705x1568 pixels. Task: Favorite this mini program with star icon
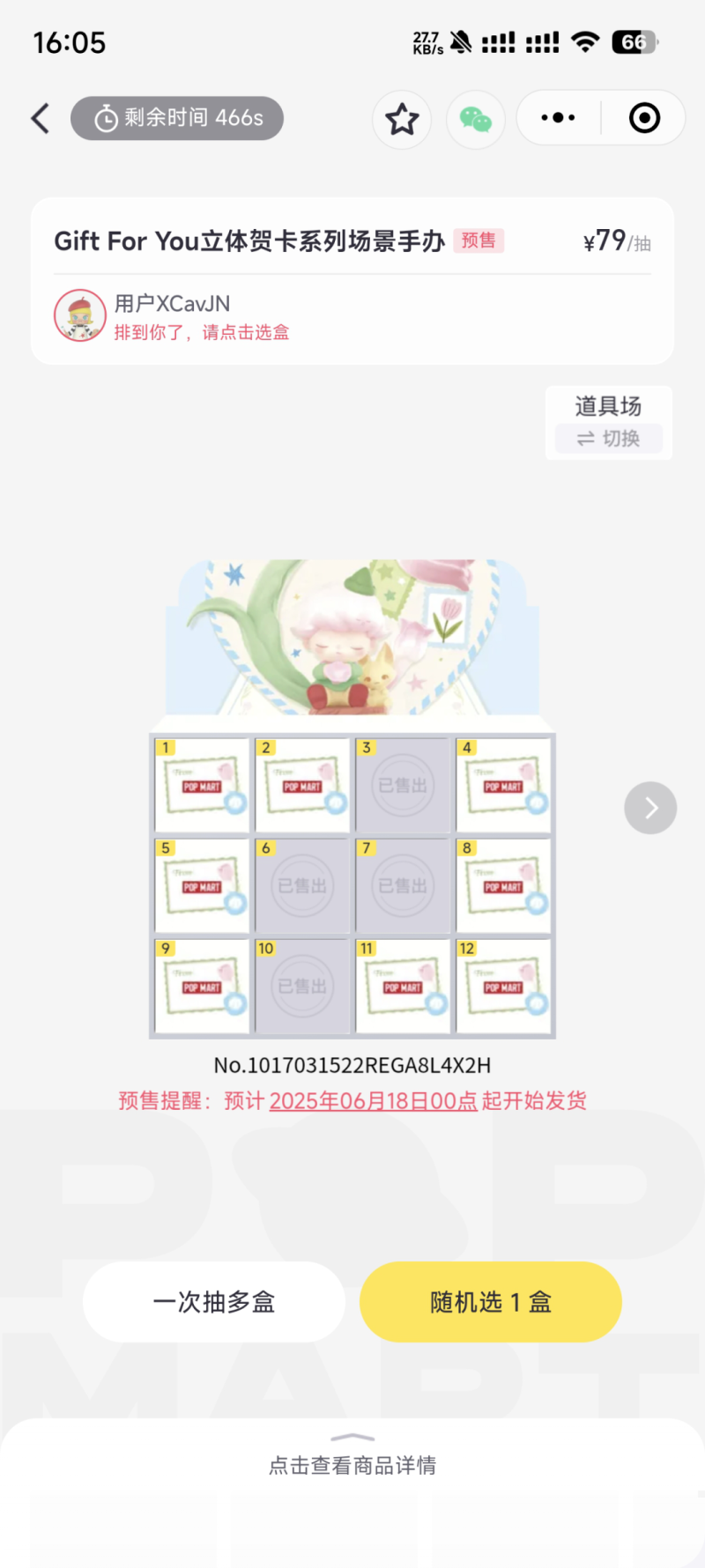(x=402, y=119)
